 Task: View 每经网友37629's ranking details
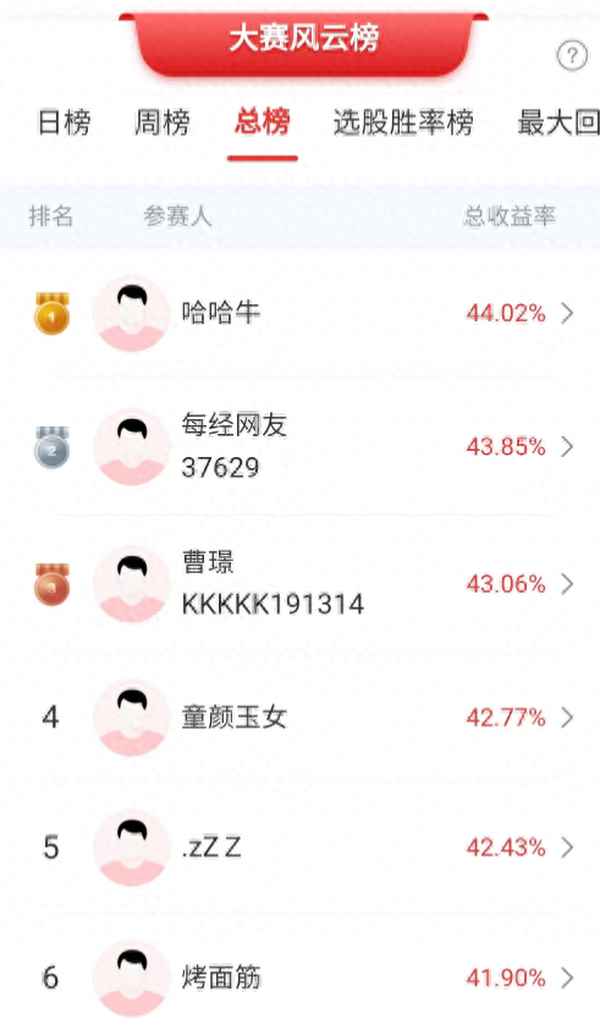click(300, 447)
